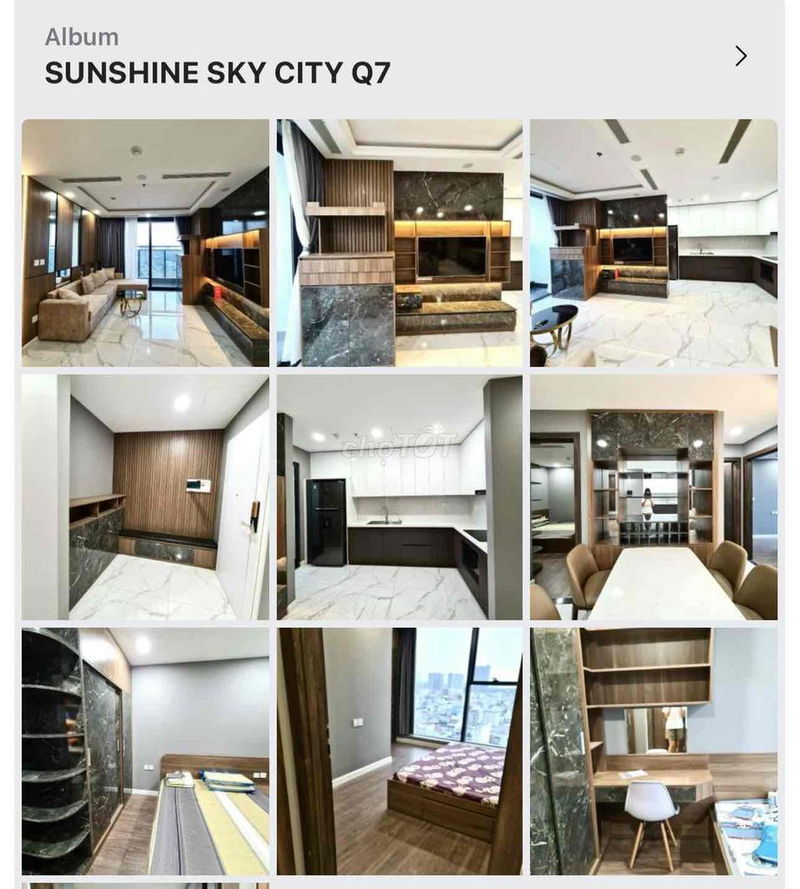View the close-up TV wall unit photo

point(400,243)
